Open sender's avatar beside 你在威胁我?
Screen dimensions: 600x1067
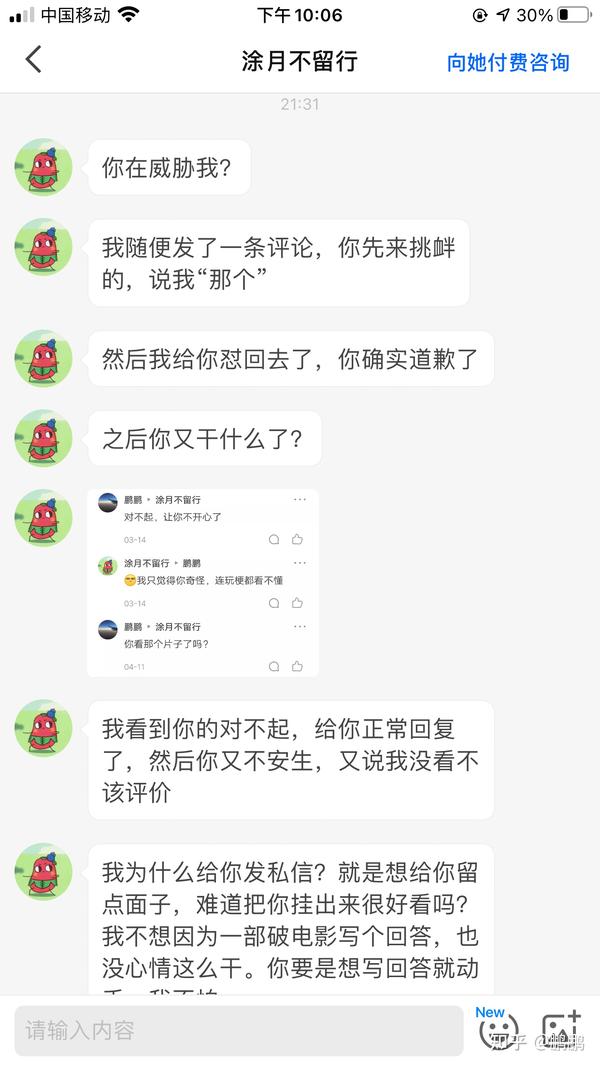click(44, 167)
